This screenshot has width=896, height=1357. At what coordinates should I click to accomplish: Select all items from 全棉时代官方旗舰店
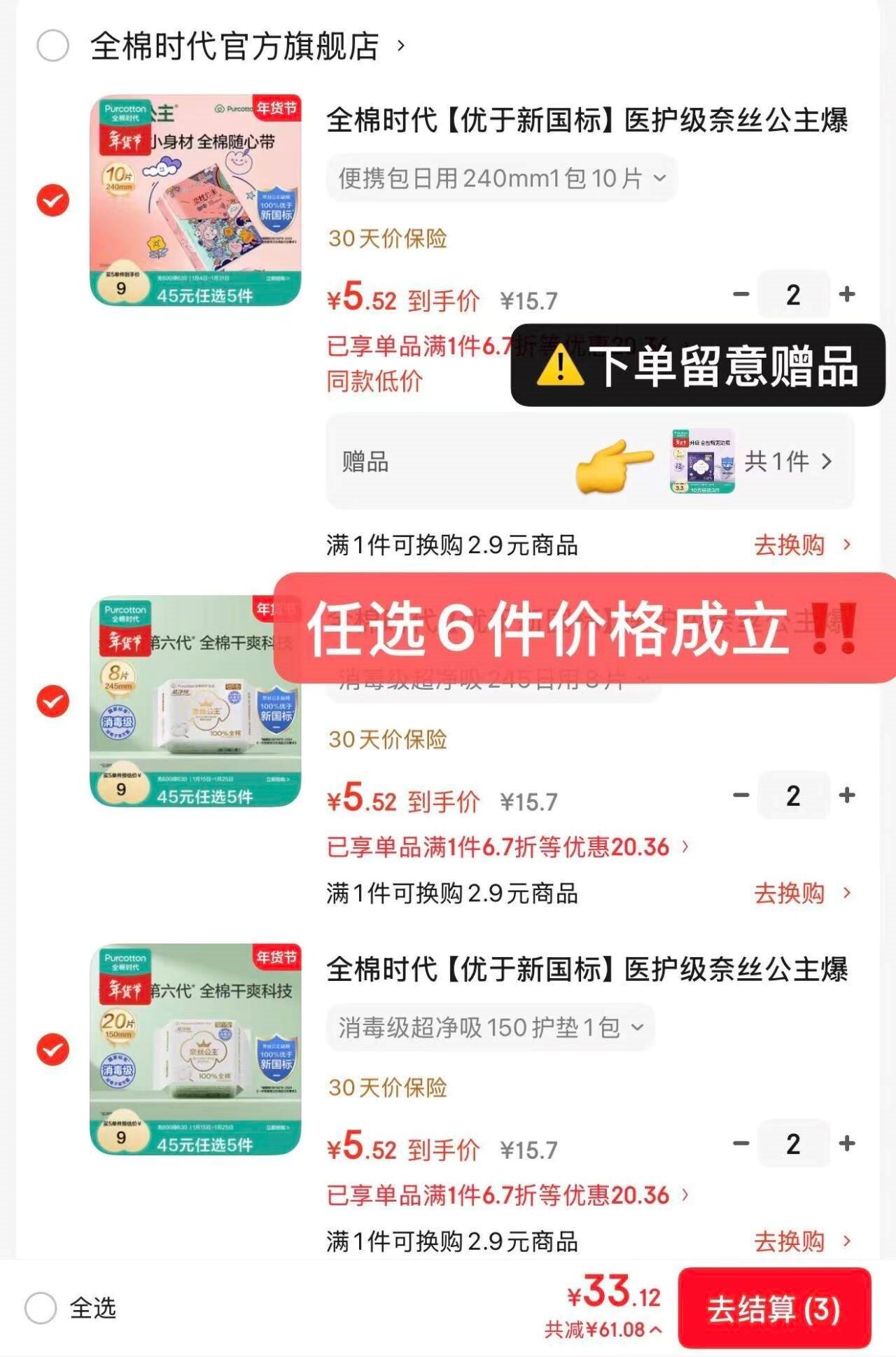point(52,46)
